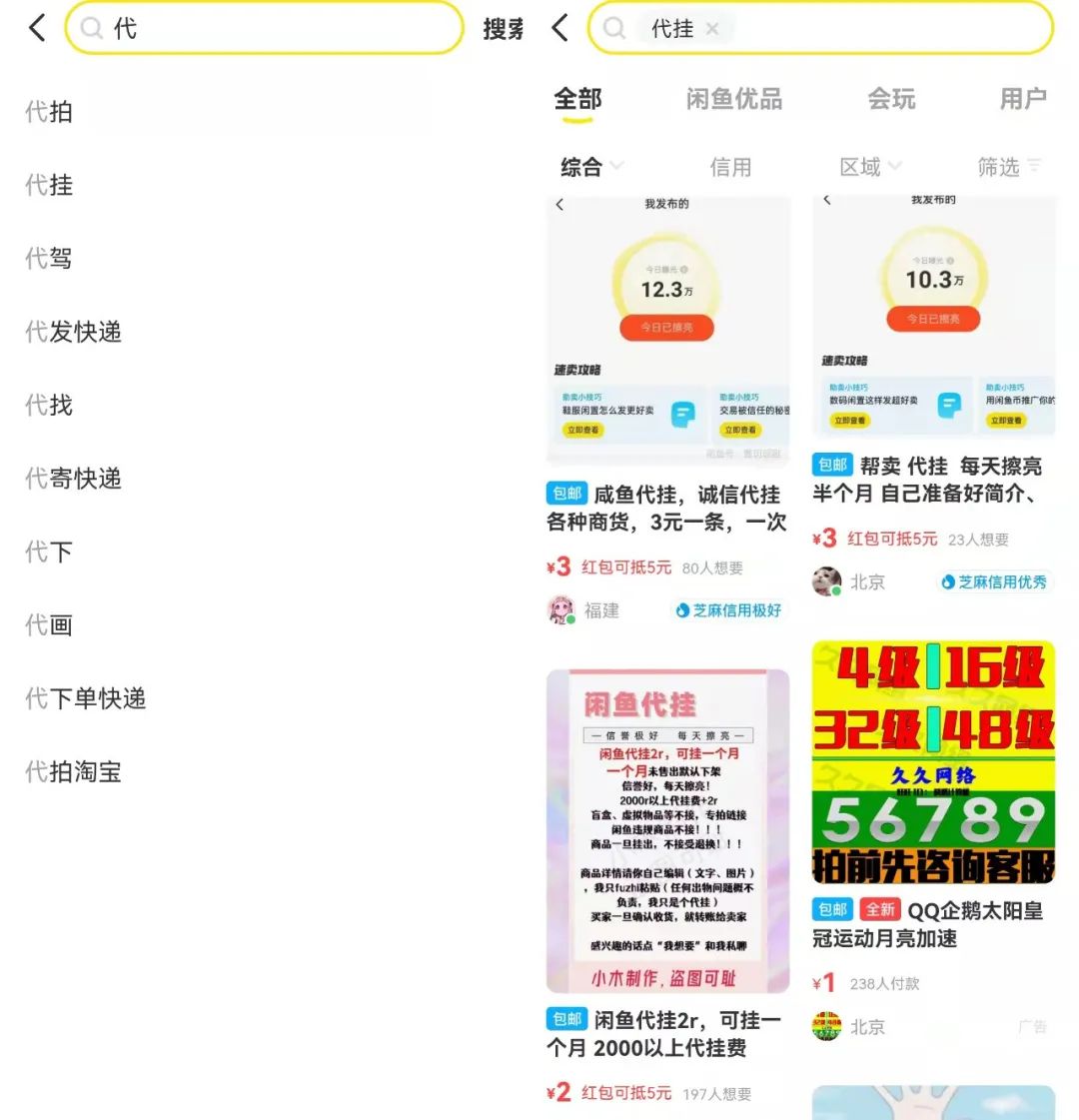Image resolution: width=1079 pixels, height=1120 pixels.
Task: Open the 用户 tab
Action: (1022, 99)
